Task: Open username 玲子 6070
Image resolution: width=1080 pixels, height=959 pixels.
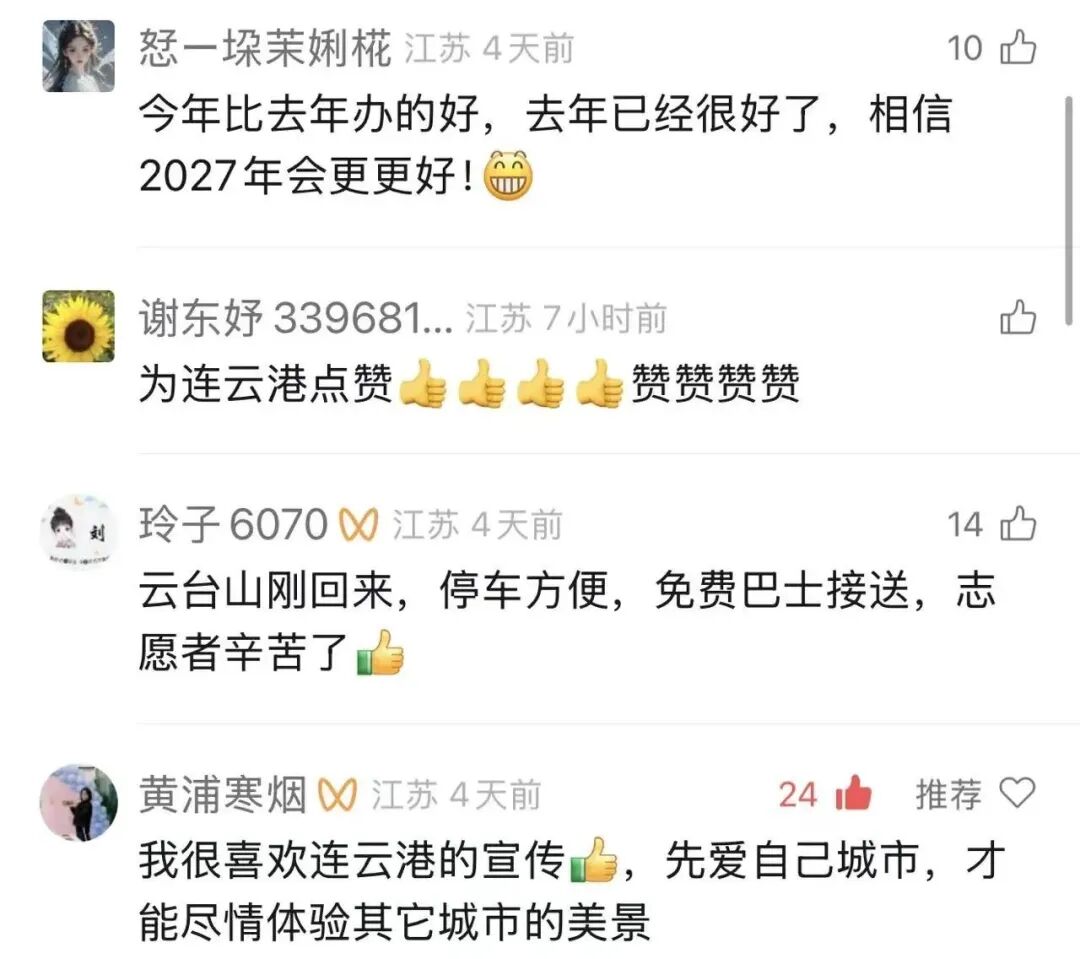Action: (233, 524)
